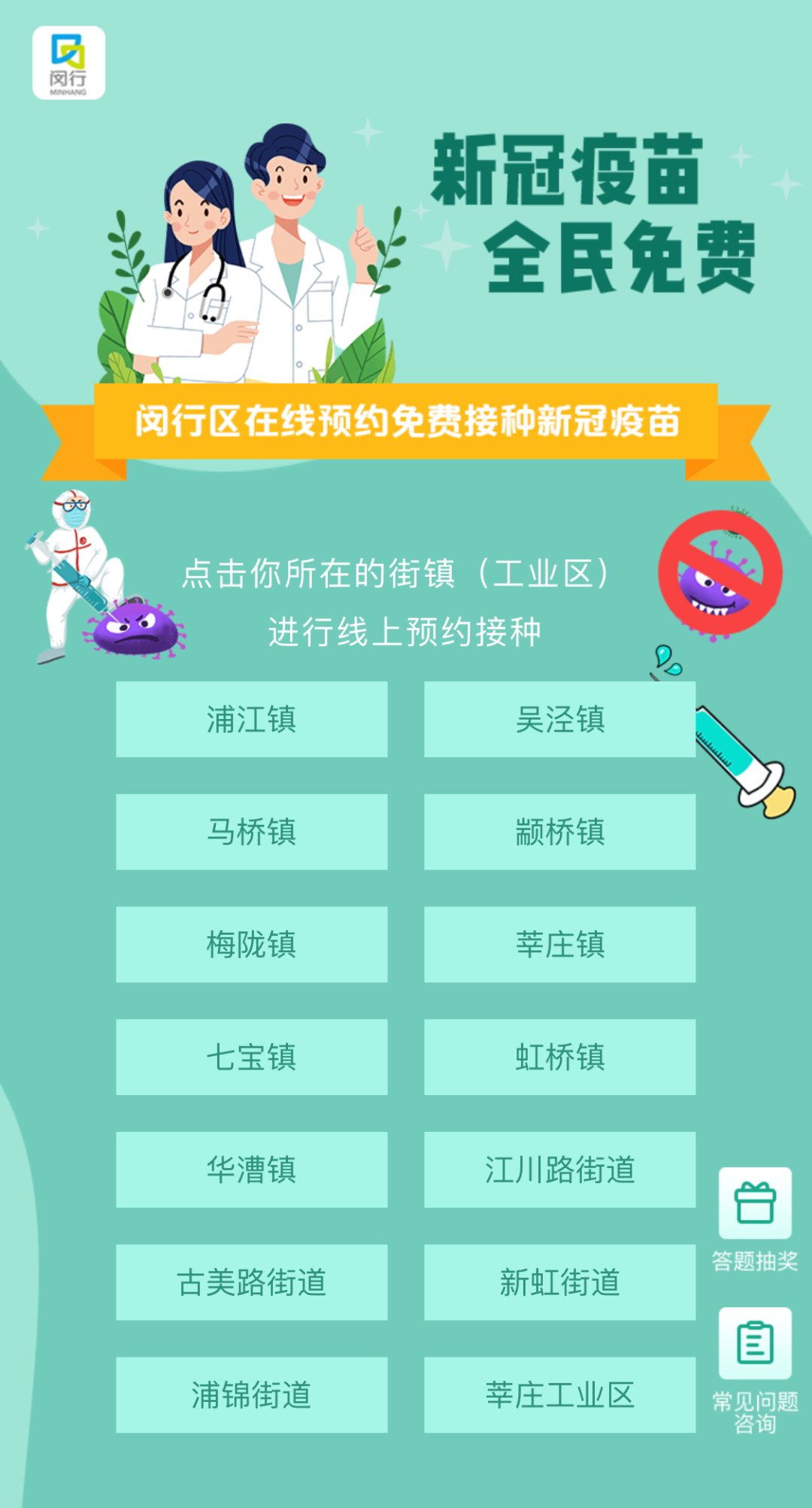Open the 华漕镇 appointment page
Image resolution: width=812 pixels, height=1508 pixels.
tap(252, 1170)
